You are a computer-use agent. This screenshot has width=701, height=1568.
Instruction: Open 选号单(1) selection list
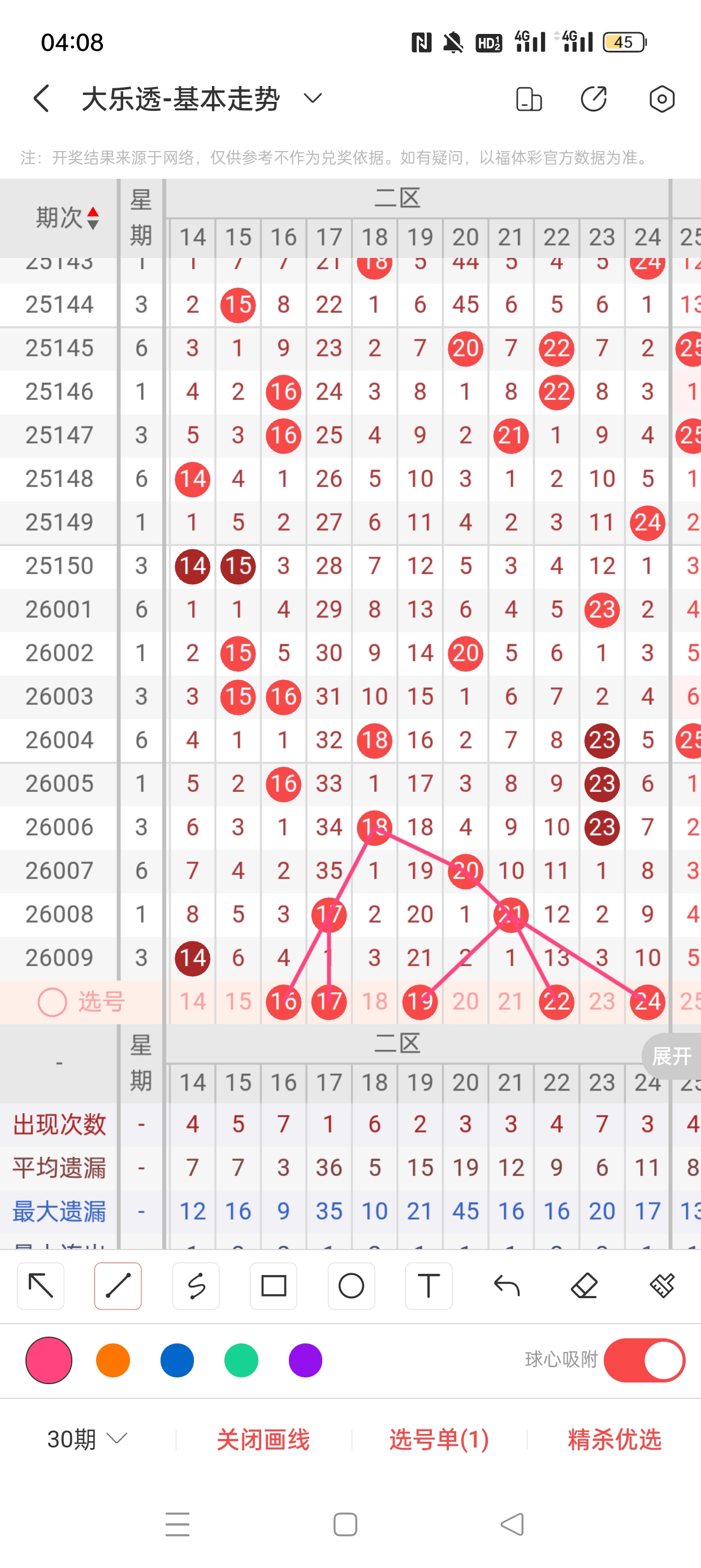439,1440
